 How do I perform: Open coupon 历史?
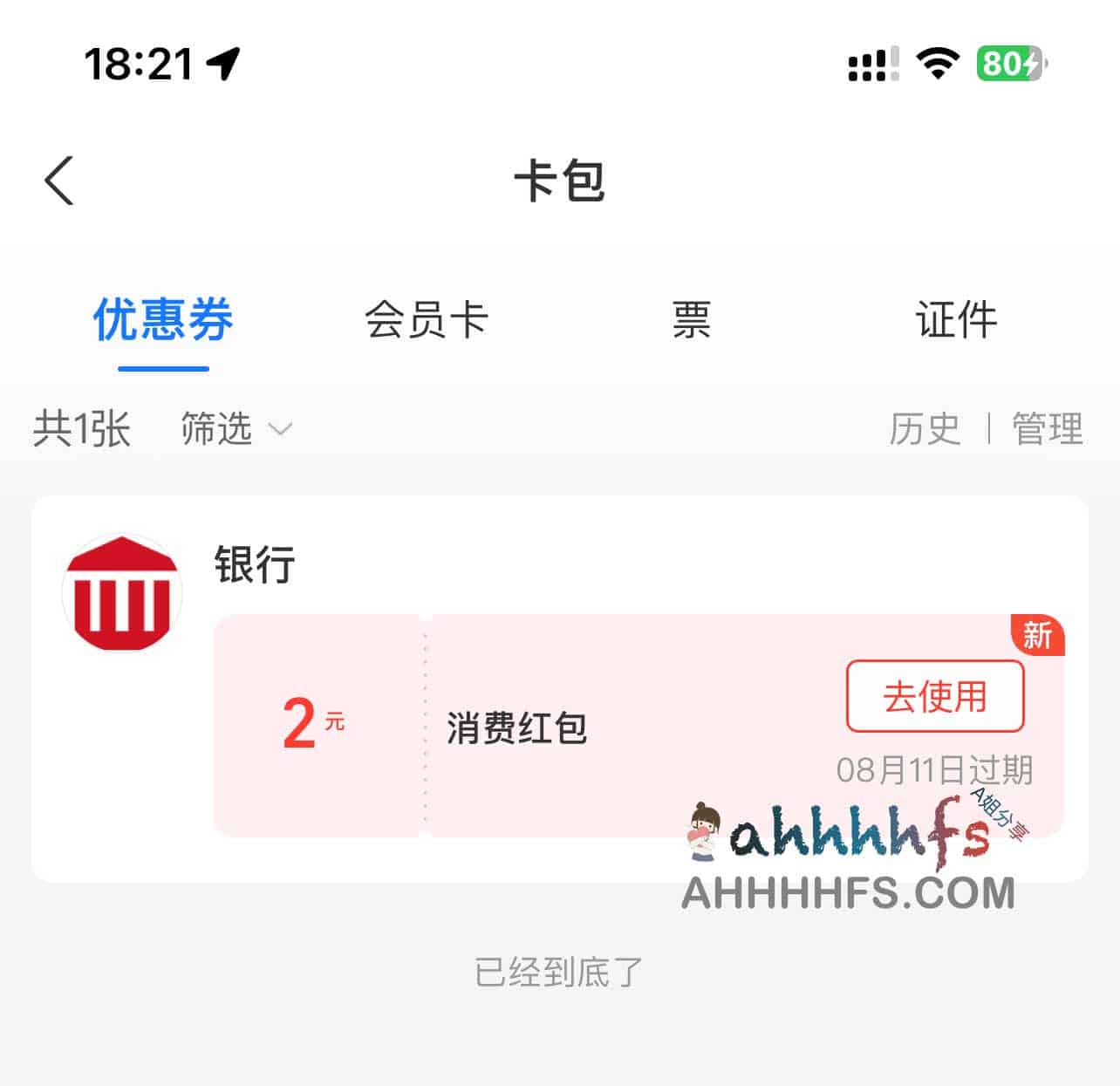click(925, 429)
